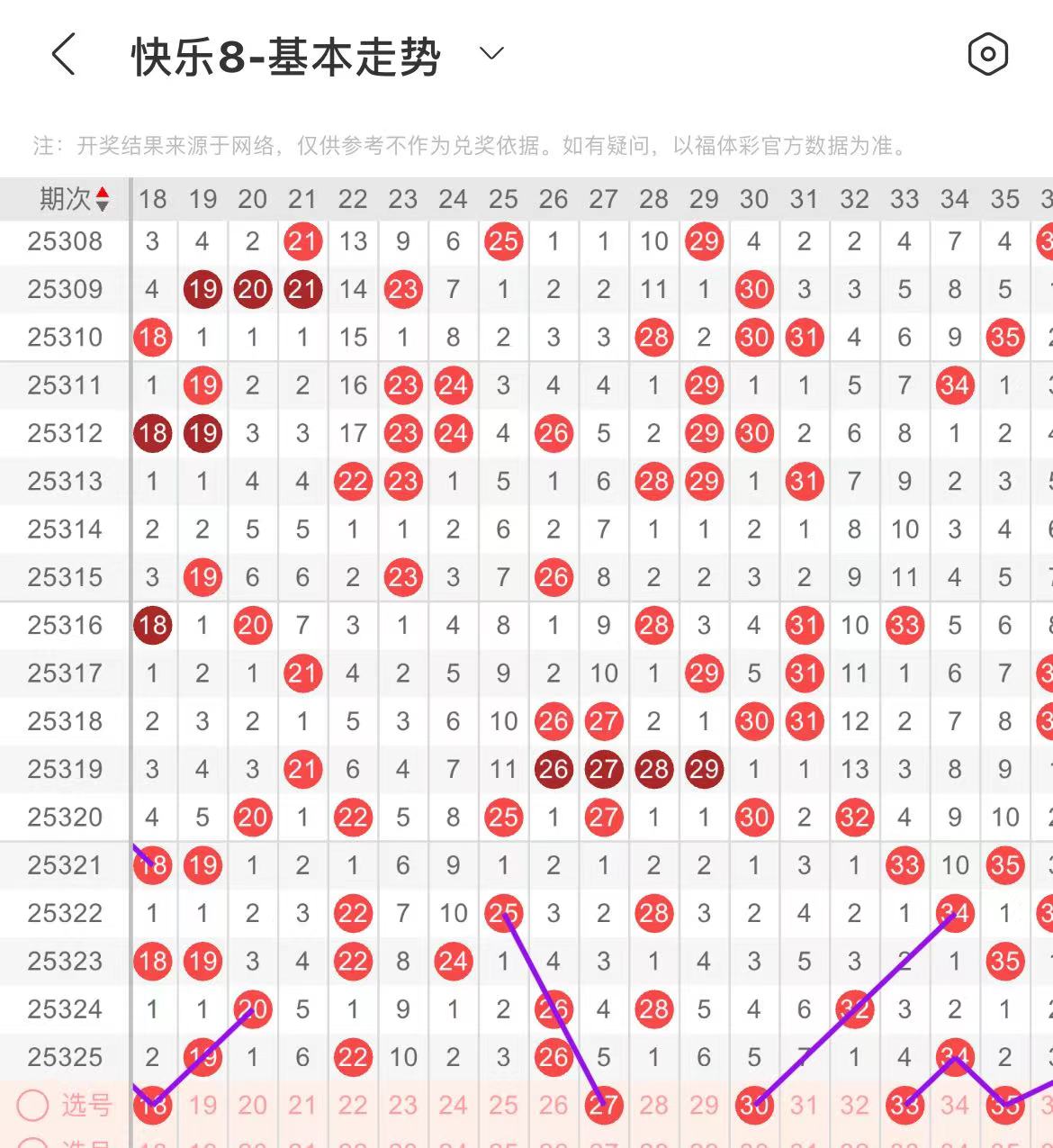
Task: Select number 21 in the 选号 row
Action: coord(302,1105)
